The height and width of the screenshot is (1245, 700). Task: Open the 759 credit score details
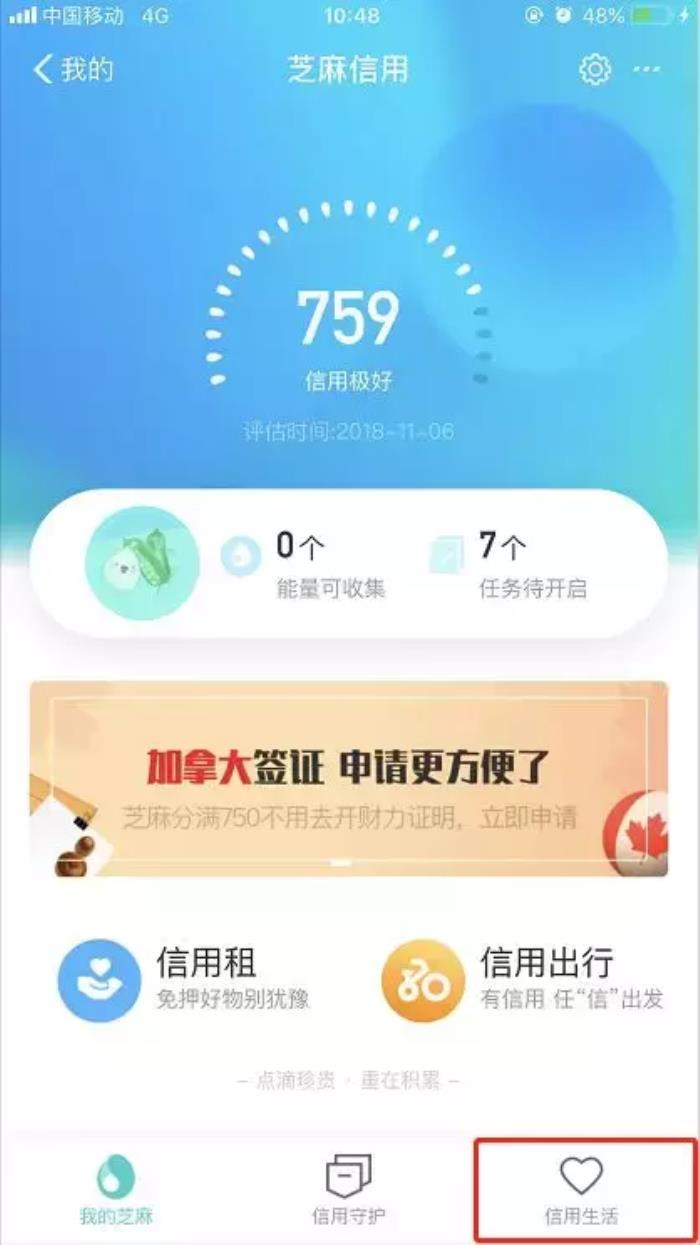[x=347, y=320]
